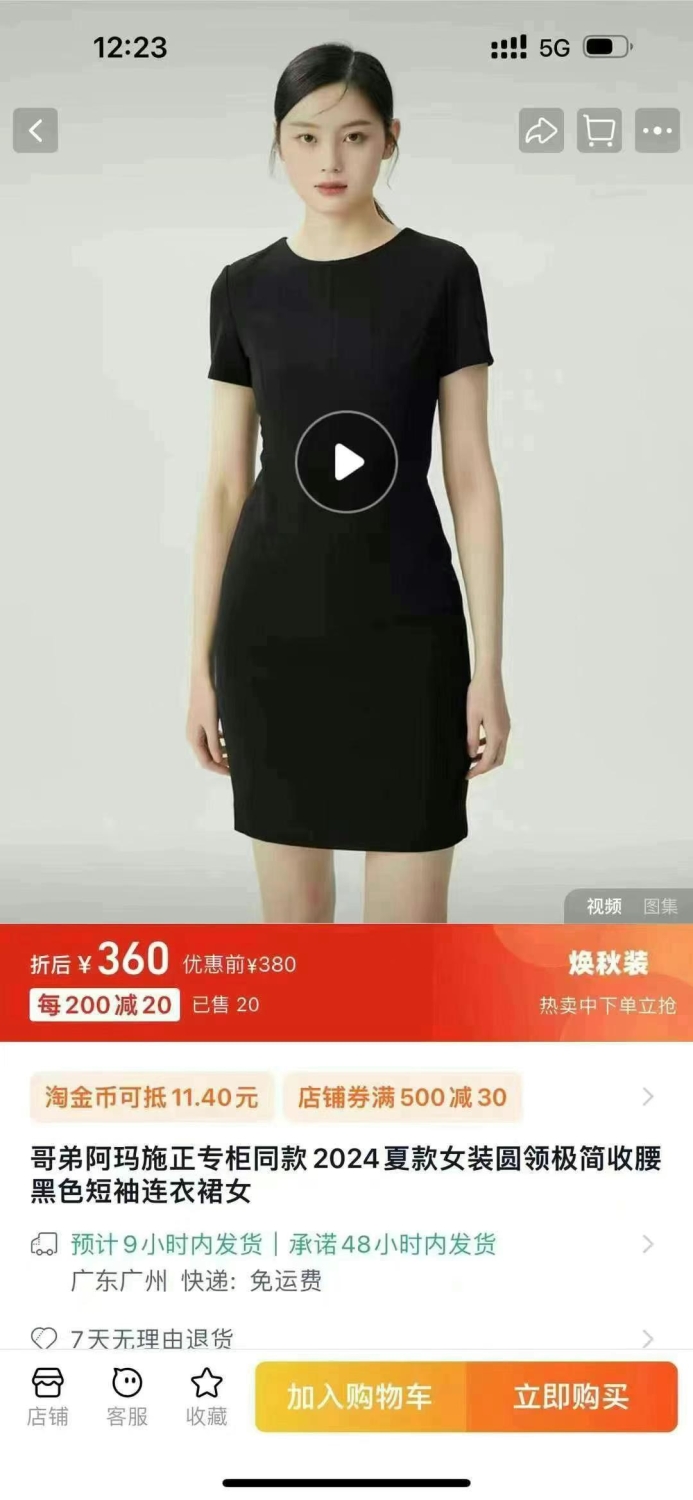Visit the 店铺 store page

[47, 1397]
